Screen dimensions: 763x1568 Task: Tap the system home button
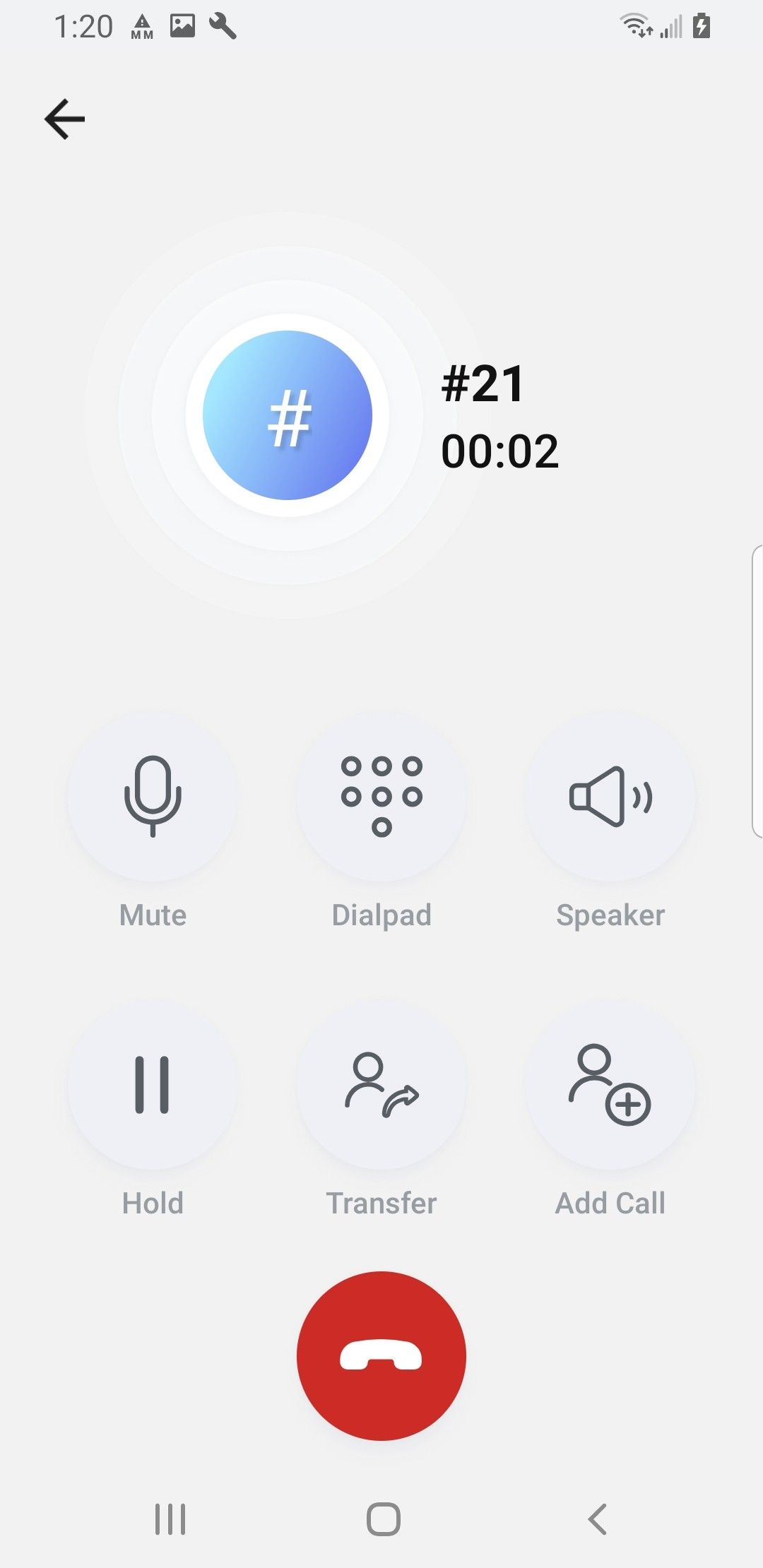point(383,1519)
